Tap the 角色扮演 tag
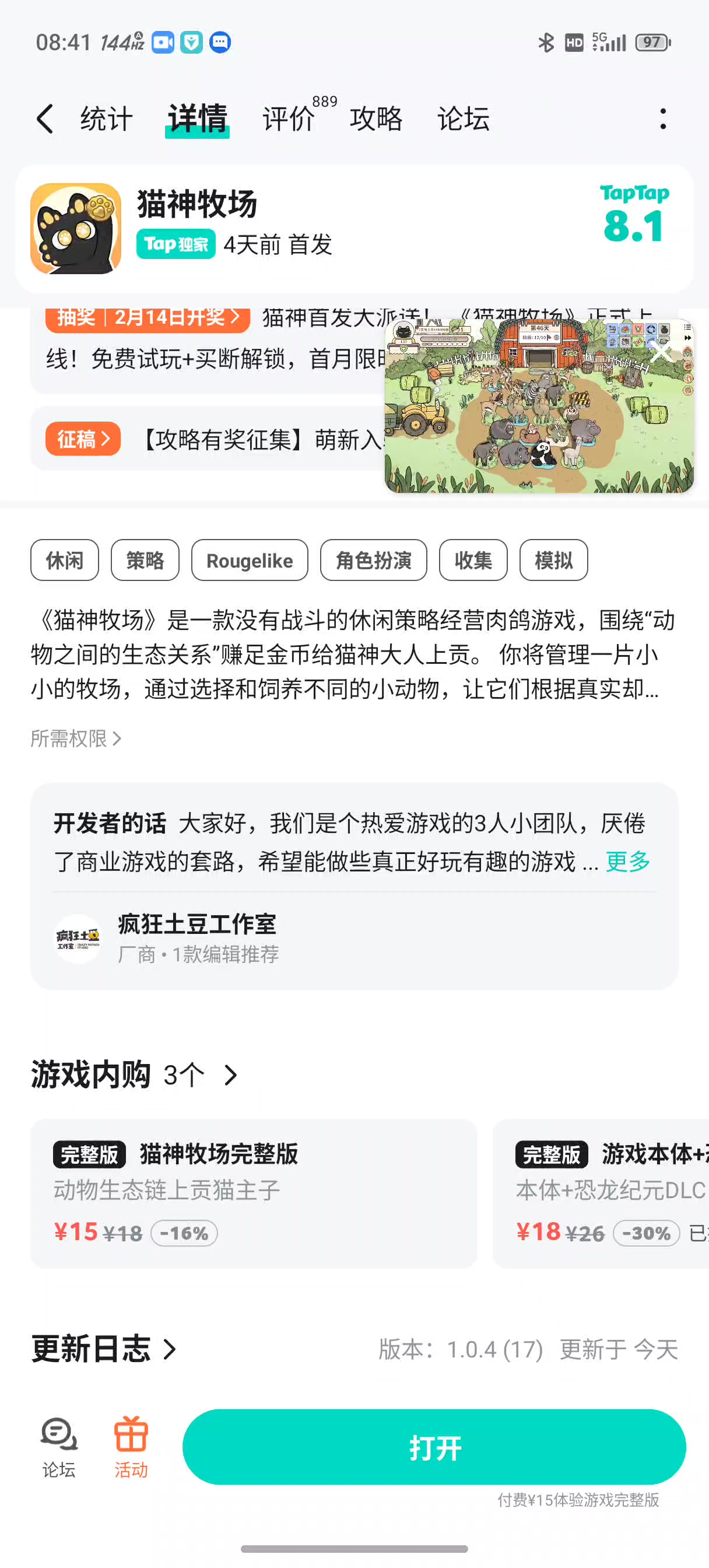This screenshot has height=1568, width=709. (373, 560)
